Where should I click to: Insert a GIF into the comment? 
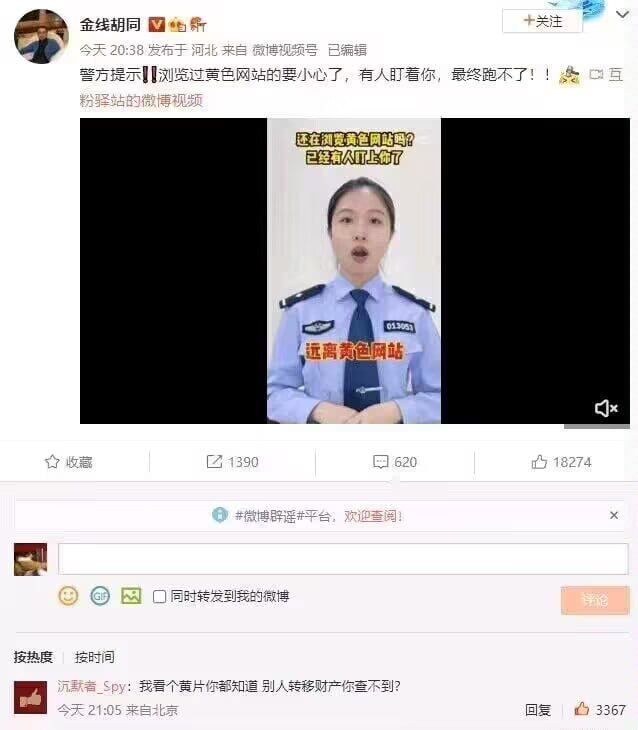pyautogui.click(x=100, y=596)
